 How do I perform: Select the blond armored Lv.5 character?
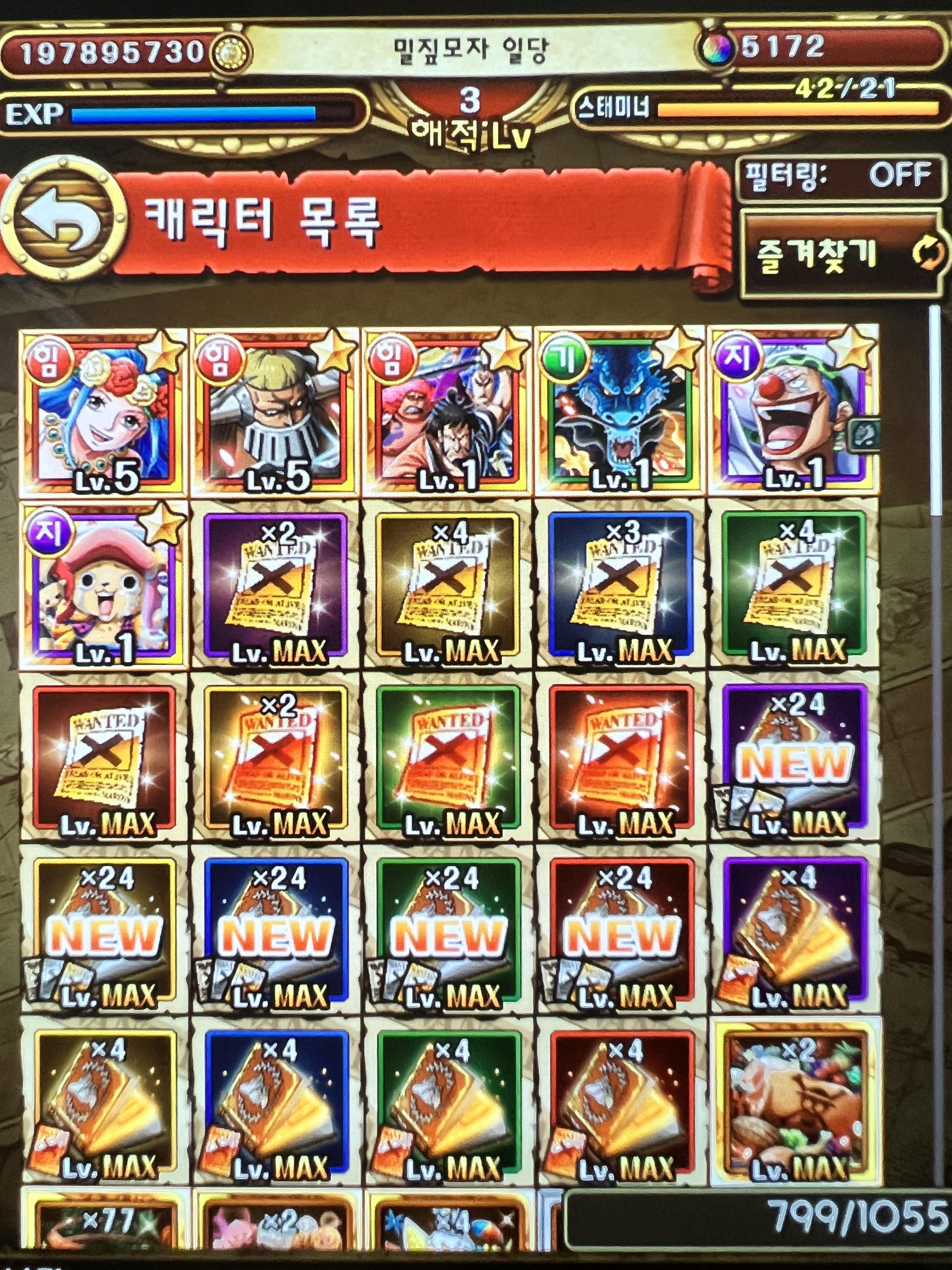[x=276, y=412]
